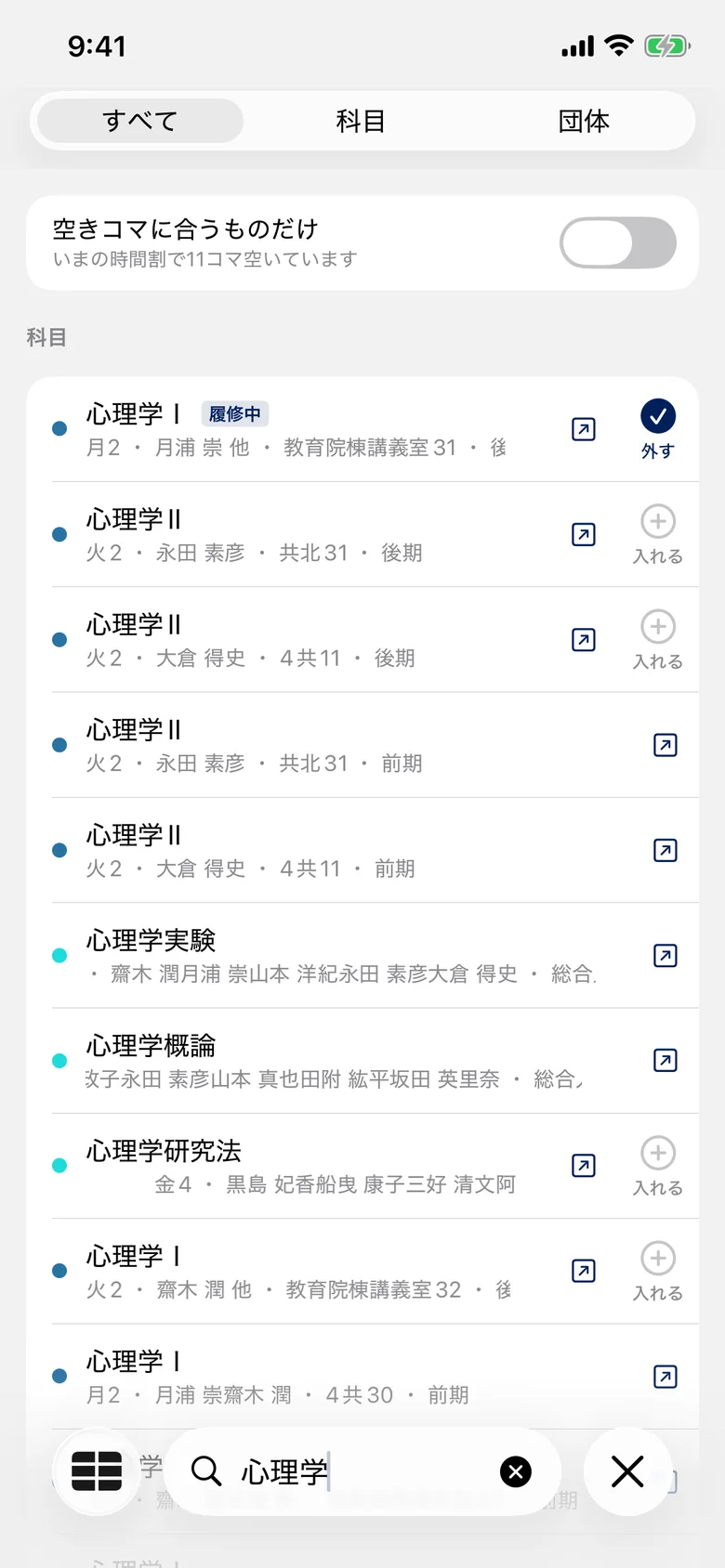
Task: Close the search with X button
Action: click(628, 1471)
